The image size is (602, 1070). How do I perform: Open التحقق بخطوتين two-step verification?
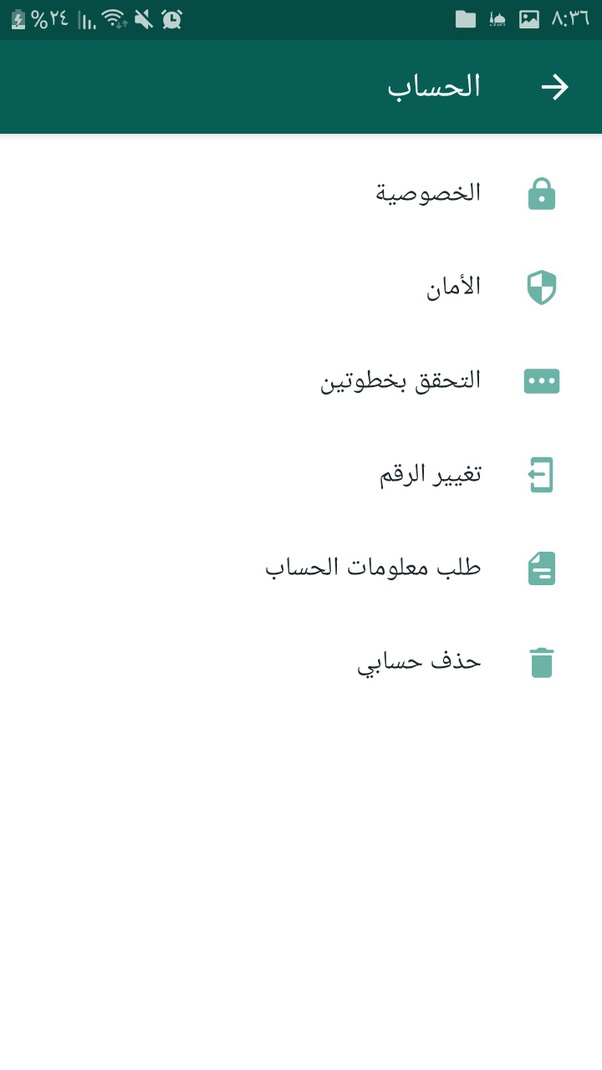click(301, 381)
